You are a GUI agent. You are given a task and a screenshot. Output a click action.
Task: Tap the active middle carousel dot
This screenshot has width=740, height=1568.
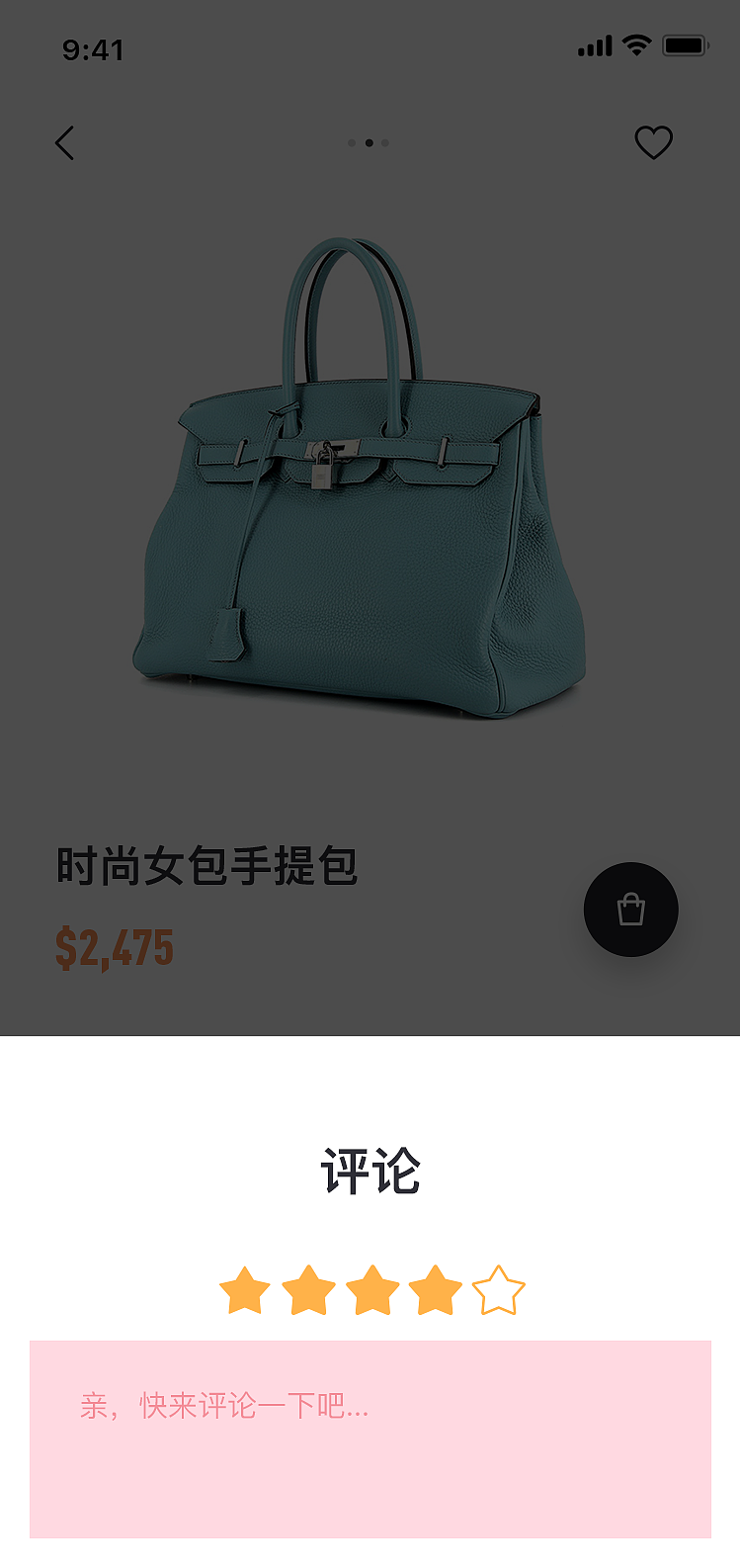(370, 142)
